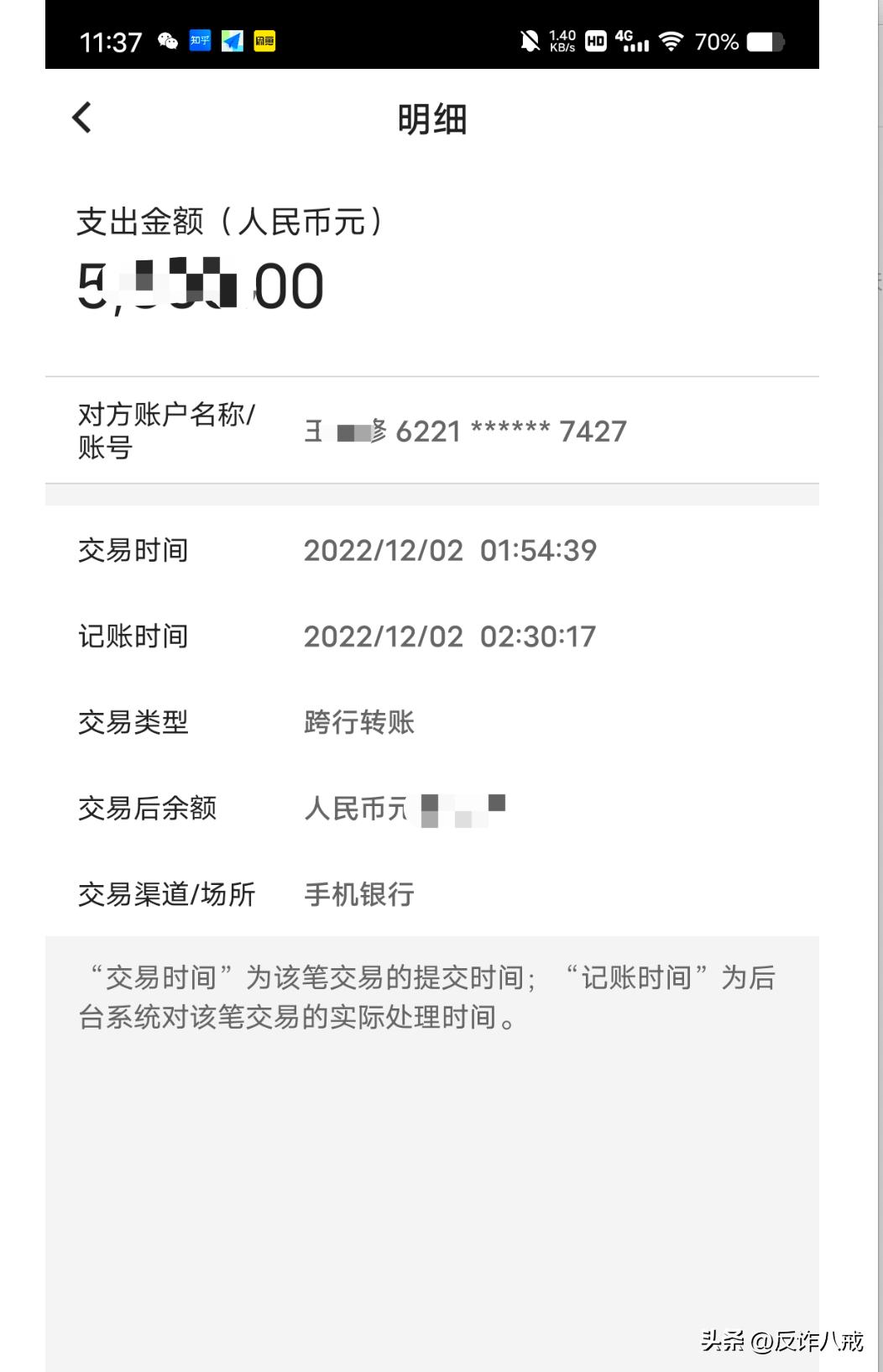Open WeChat from the status bar
This screenshot has width=883, height=1372.
167,41
